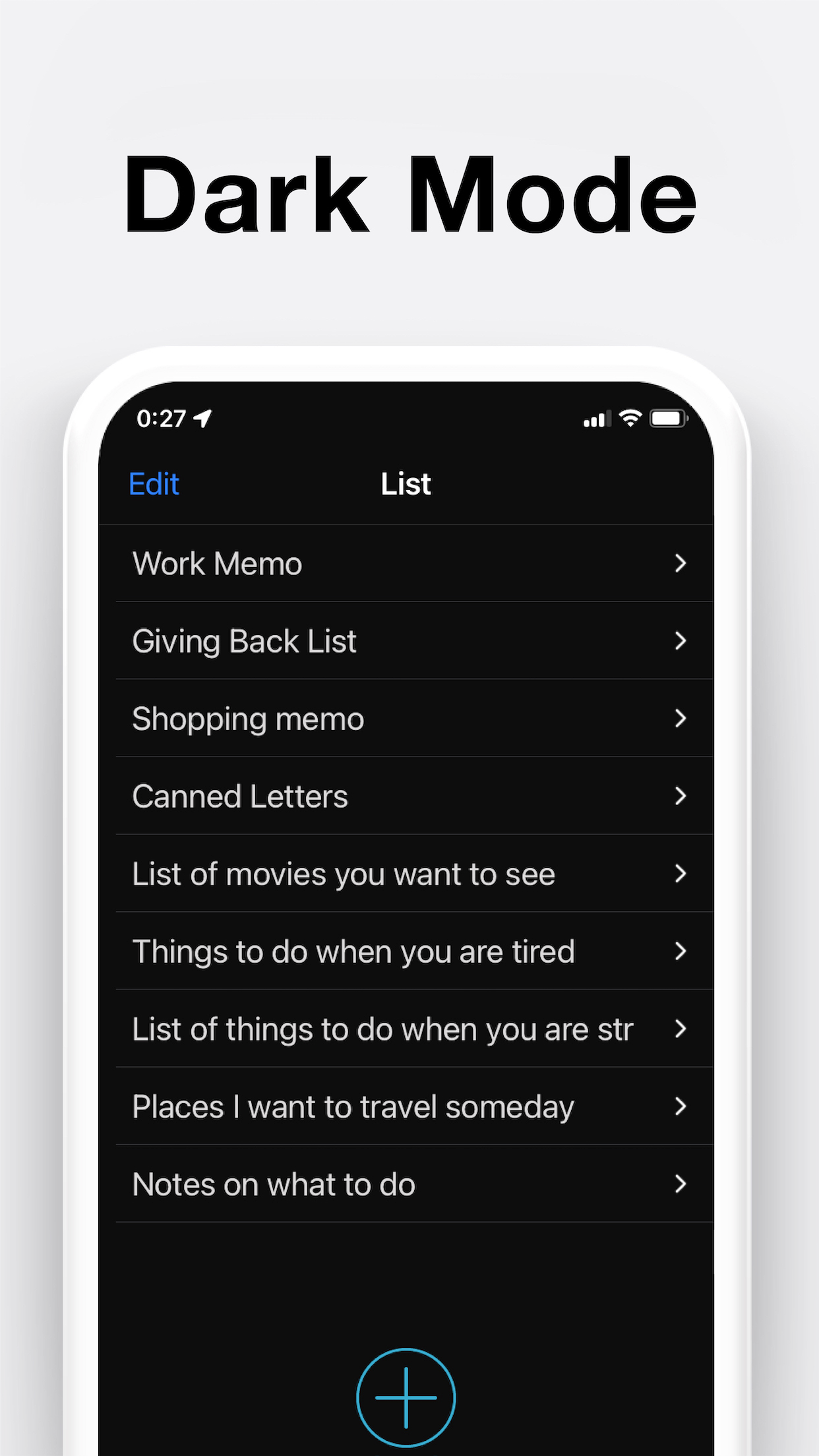Tap the chevron on the Work Memo row
Image resolution: width=819 pixels, height=1456 pixels.
[x=681, y=564]
